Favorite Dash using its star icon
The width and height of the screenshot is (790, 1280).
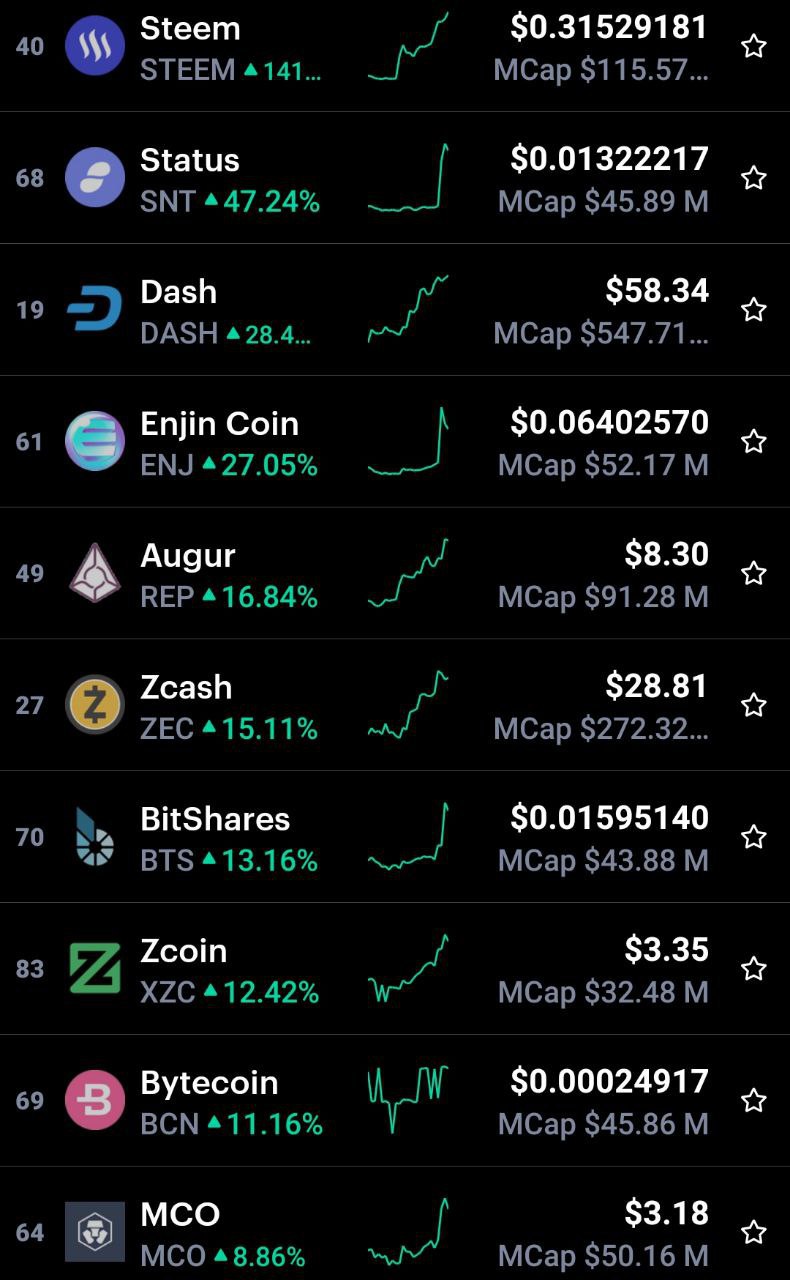[754, 310]
